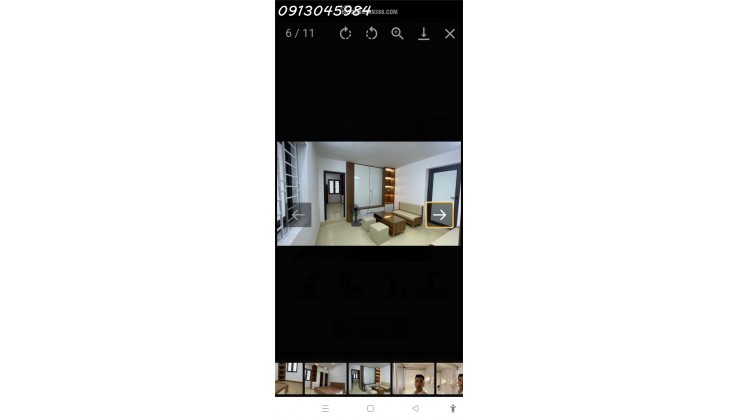Open the bedroom thumbnail with wooden bed

tap(325, 379)
